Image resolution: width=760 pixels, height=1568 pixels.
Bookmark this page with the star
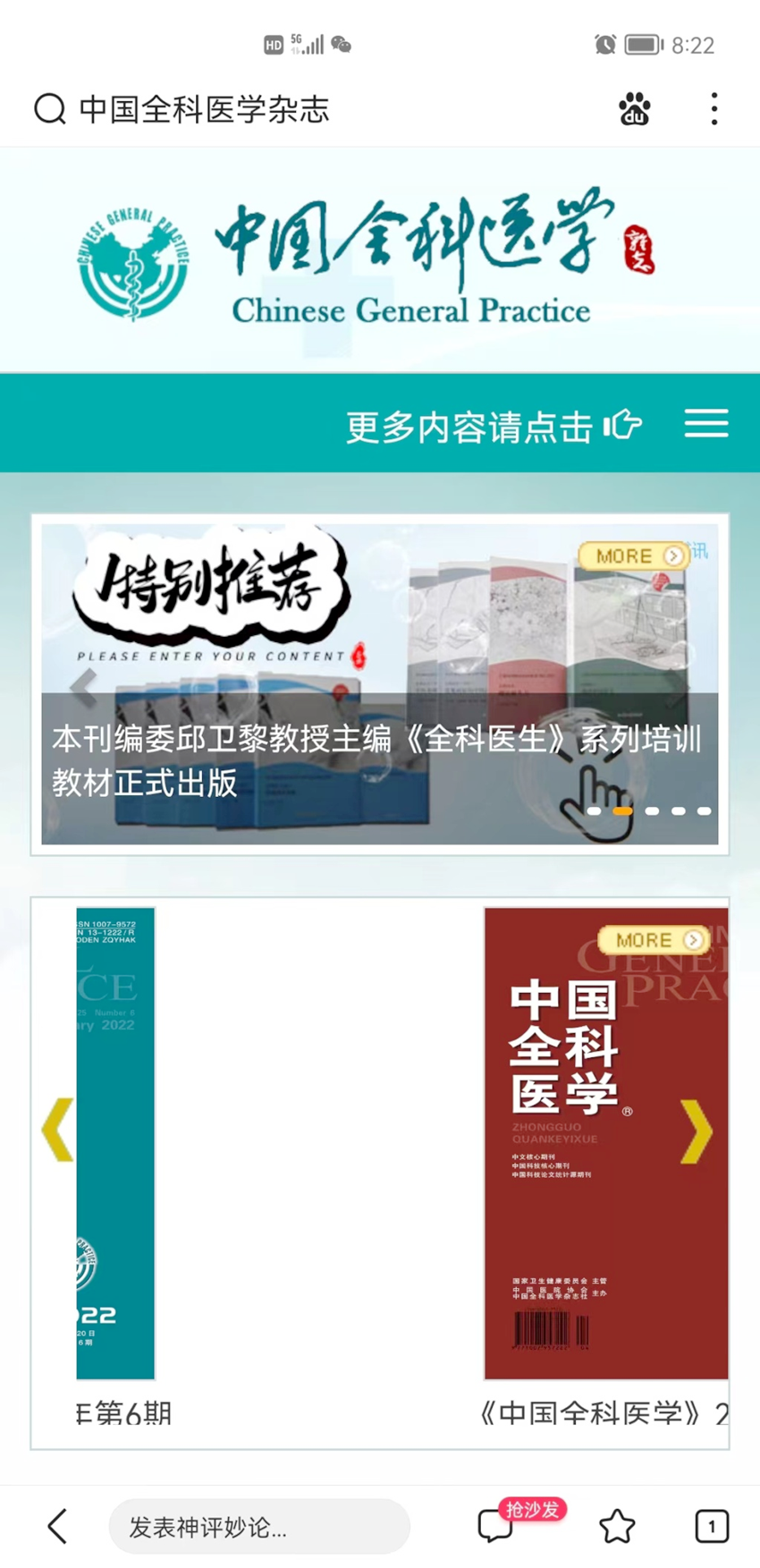pyautogui.click(x=617, y=1526)
